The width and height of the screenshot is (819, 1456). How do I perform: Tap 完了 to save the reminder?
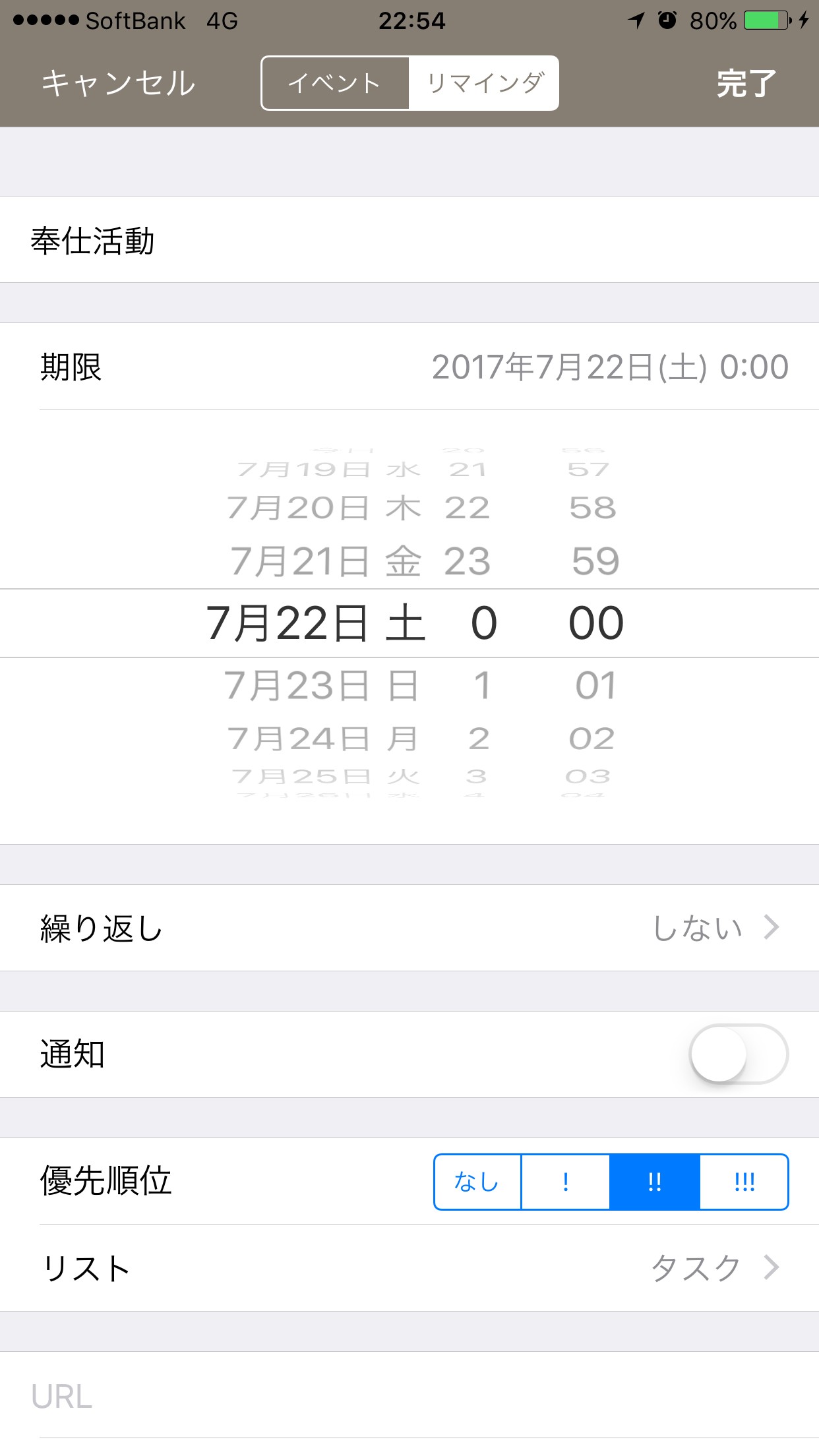746,84
